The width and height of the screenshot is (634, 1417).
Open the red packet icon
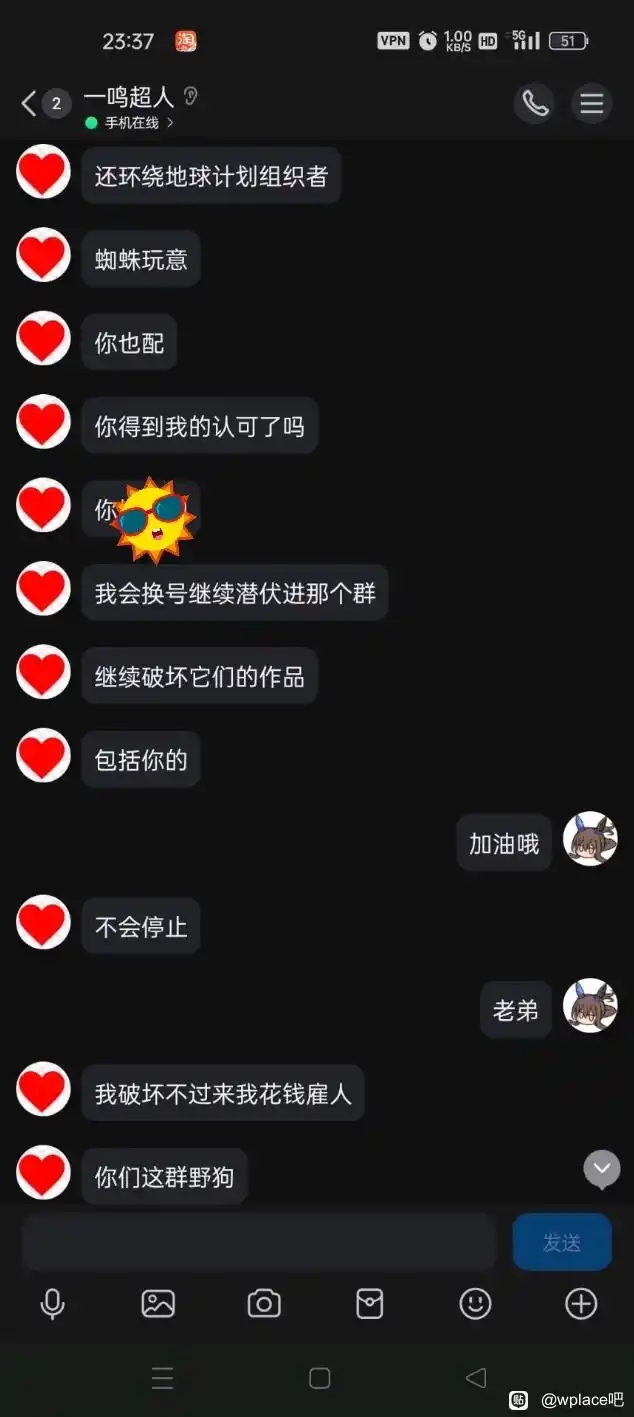click(370, 1303)
